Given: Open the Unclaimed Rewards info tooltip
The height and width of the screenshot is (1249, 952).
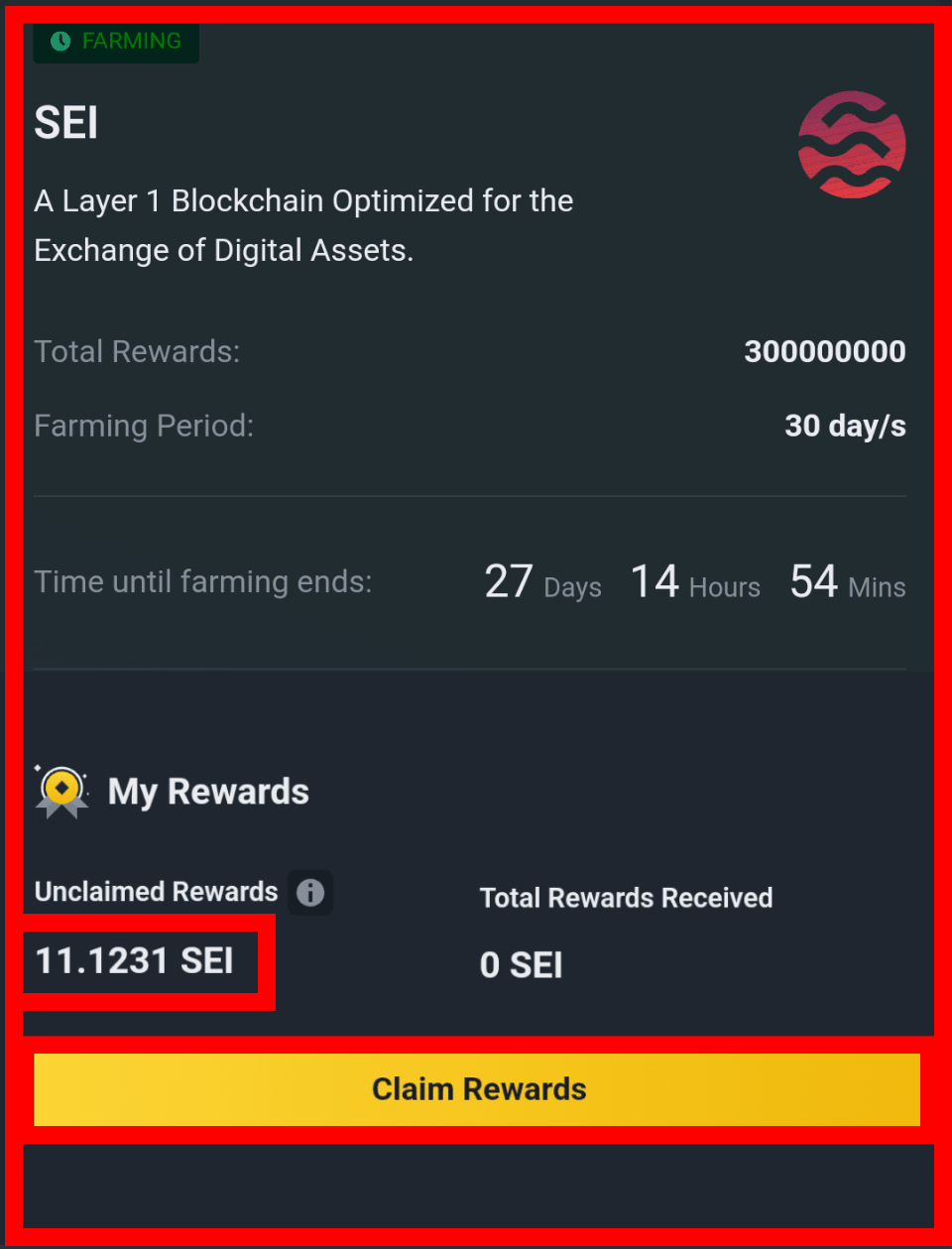Looking at the screenshot, I should [x=308, y=892].
